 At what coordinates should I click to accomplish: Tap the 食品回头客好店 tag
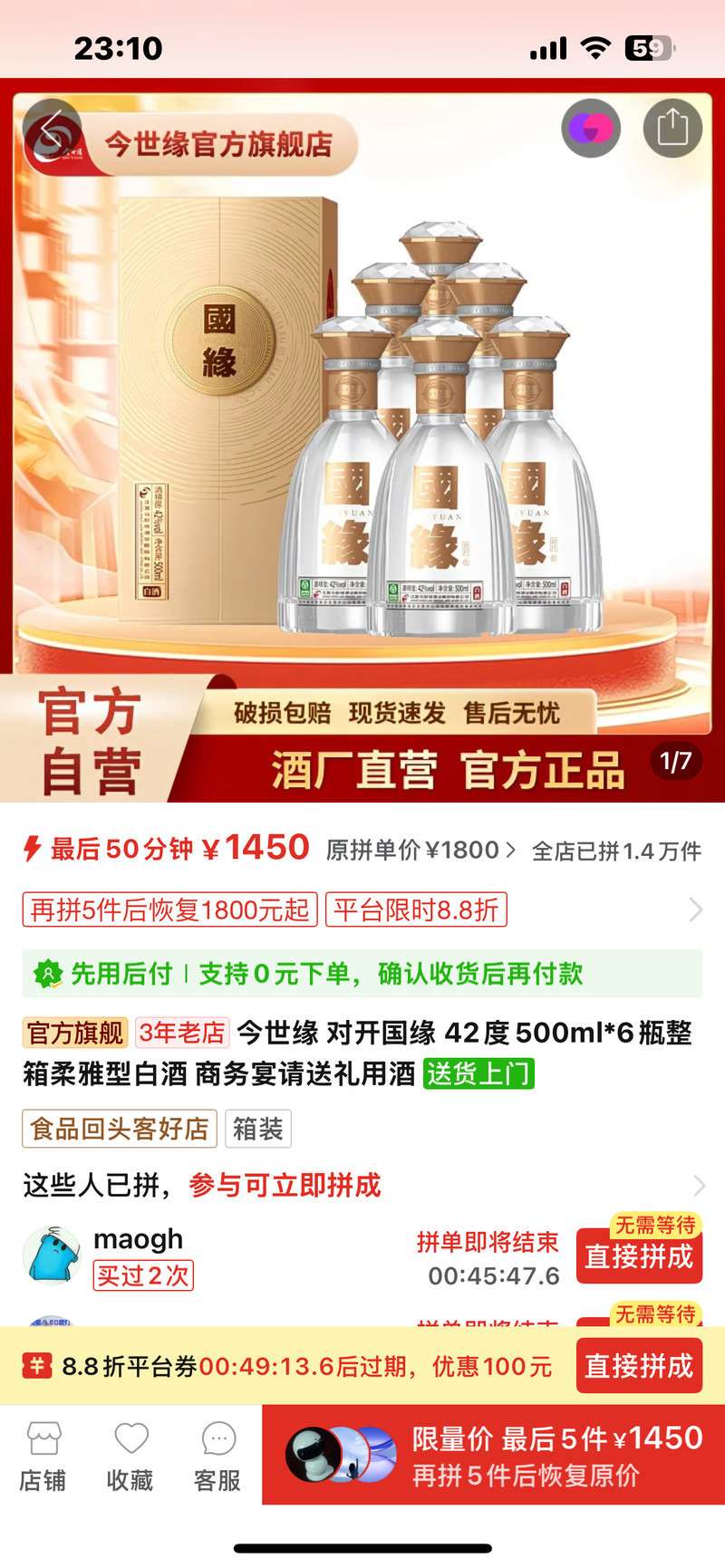[120, 1129]
